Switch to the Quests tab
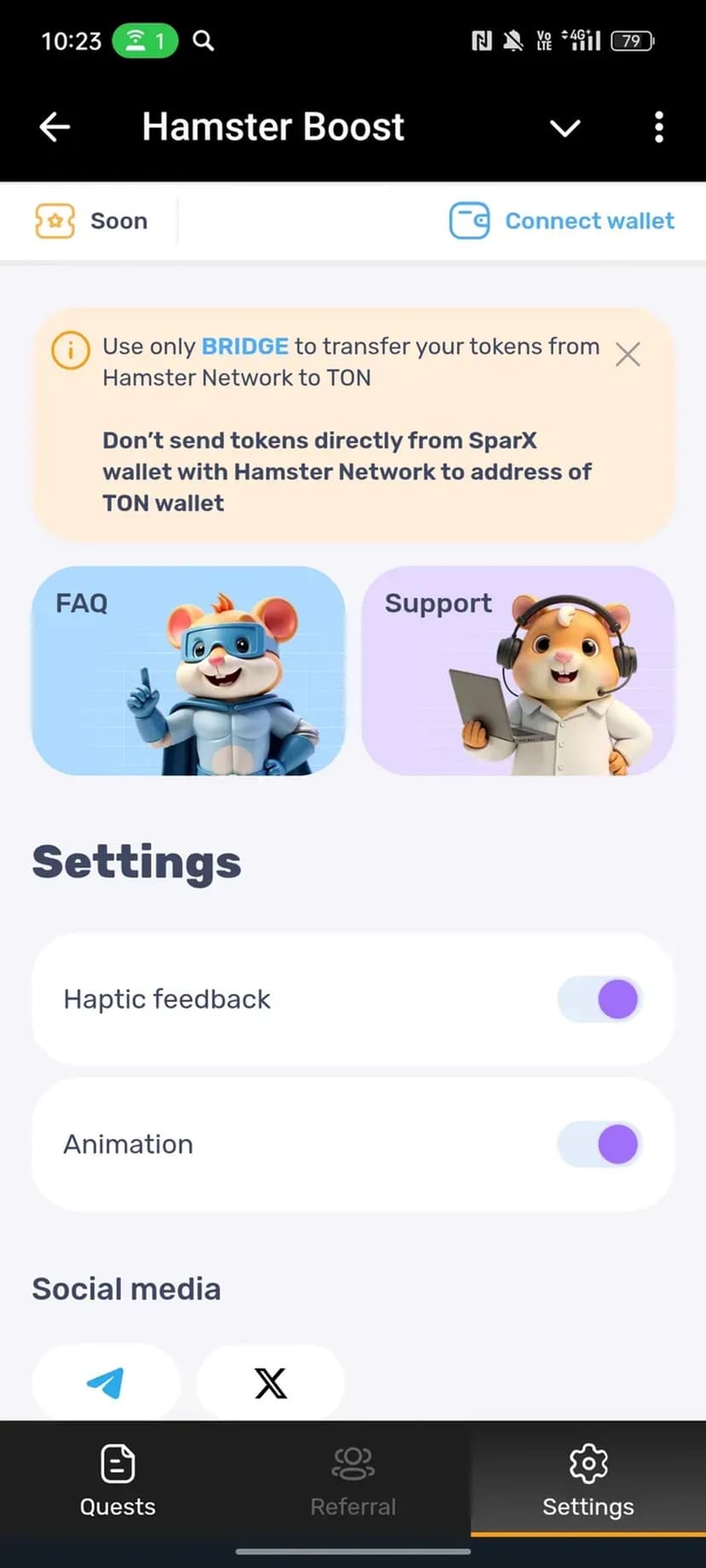This screenshot has height=1568, width=706. (x=118, y=1480)
